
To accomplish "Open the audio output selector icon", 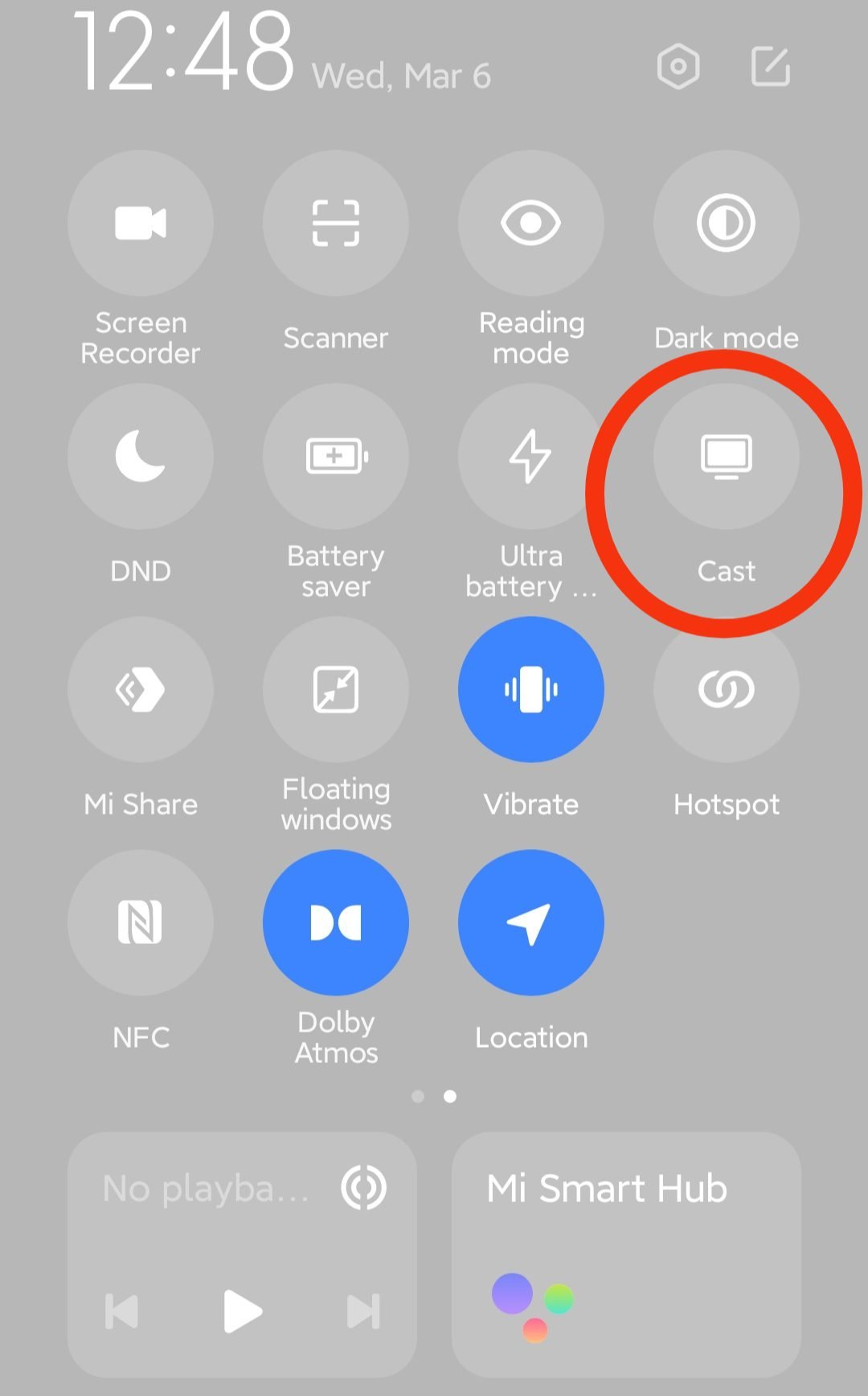I will click(363, 1188).
